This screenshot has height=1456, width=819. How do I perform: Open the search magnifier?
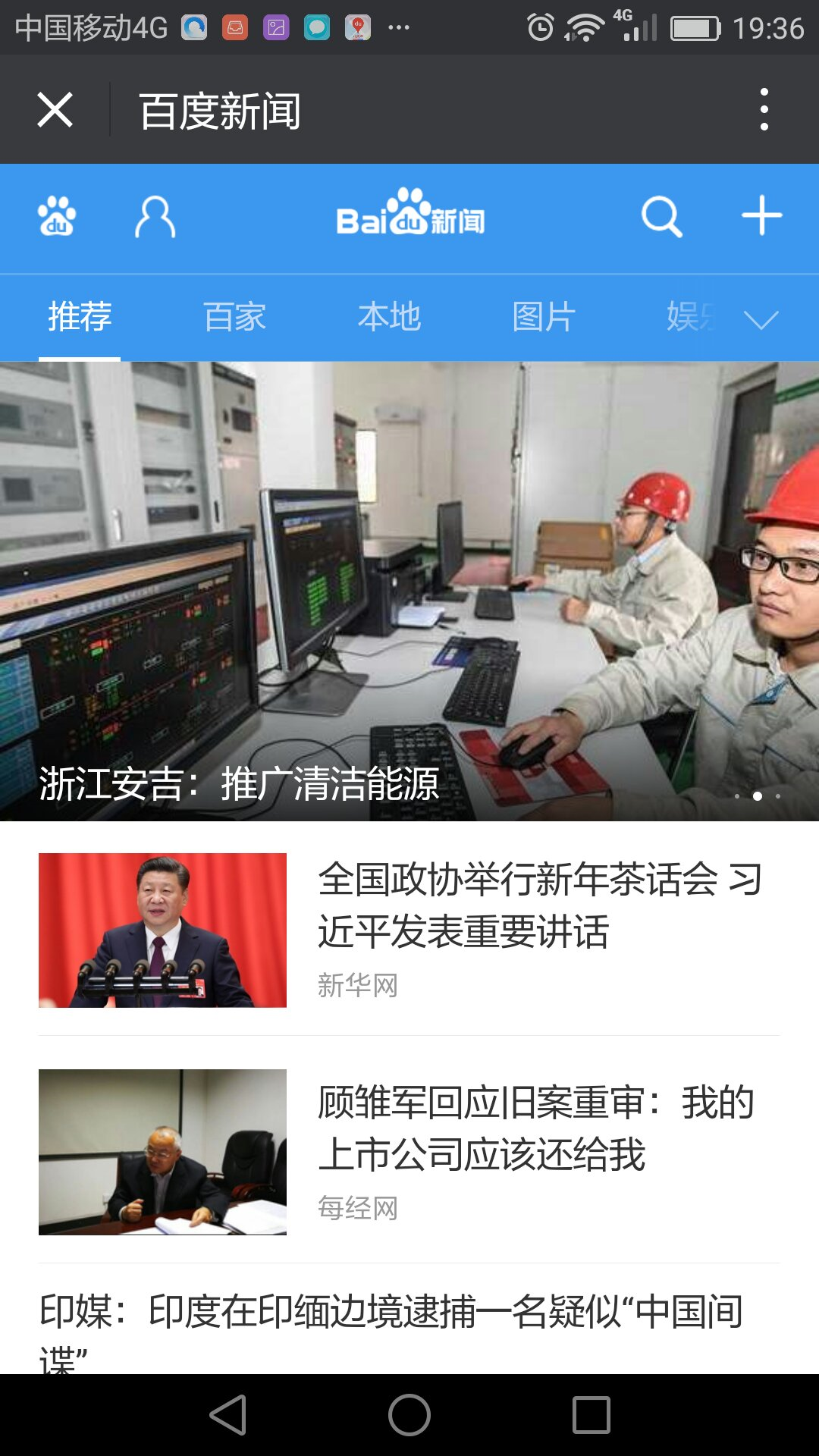coord(661,217)
